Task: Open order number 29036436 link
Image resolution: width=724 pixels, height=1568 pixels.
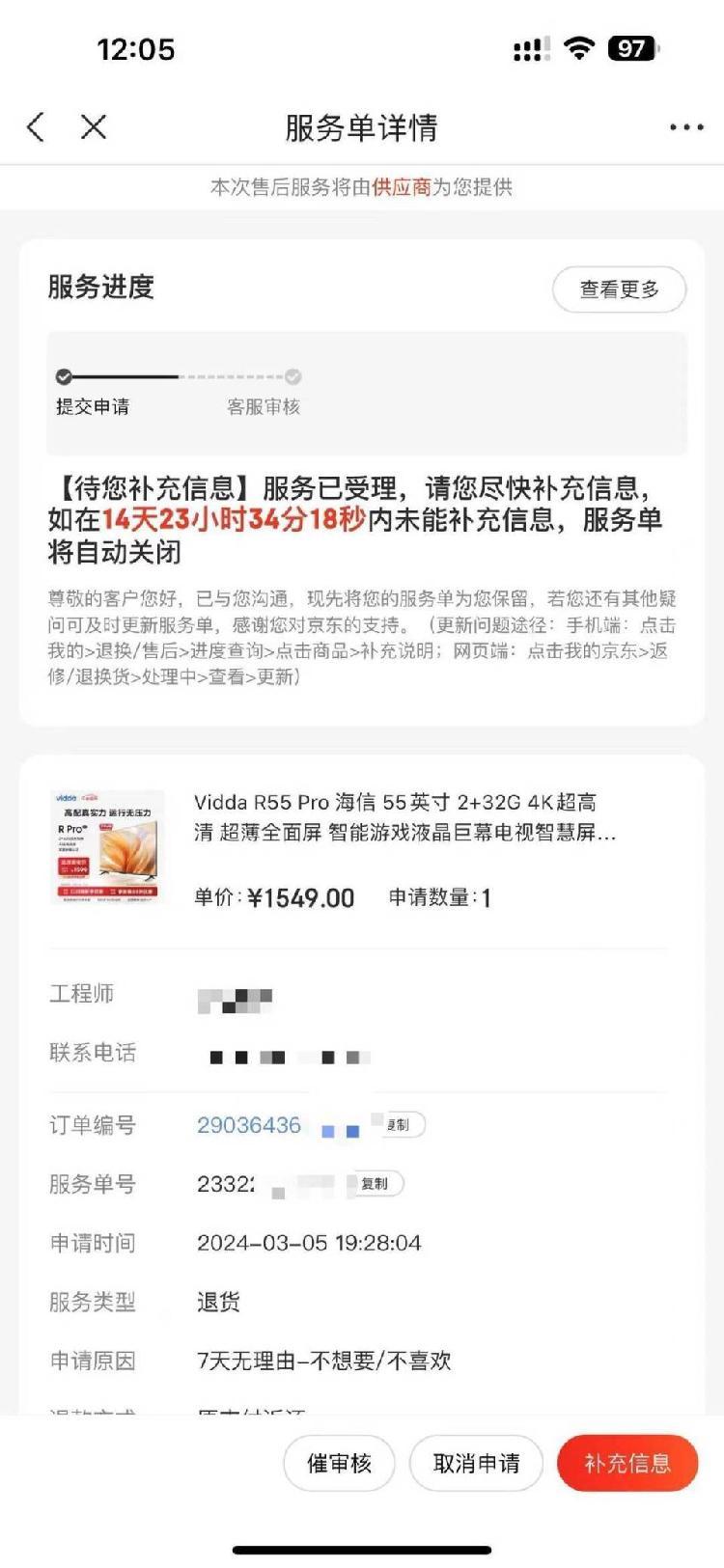Action: 249,1125
